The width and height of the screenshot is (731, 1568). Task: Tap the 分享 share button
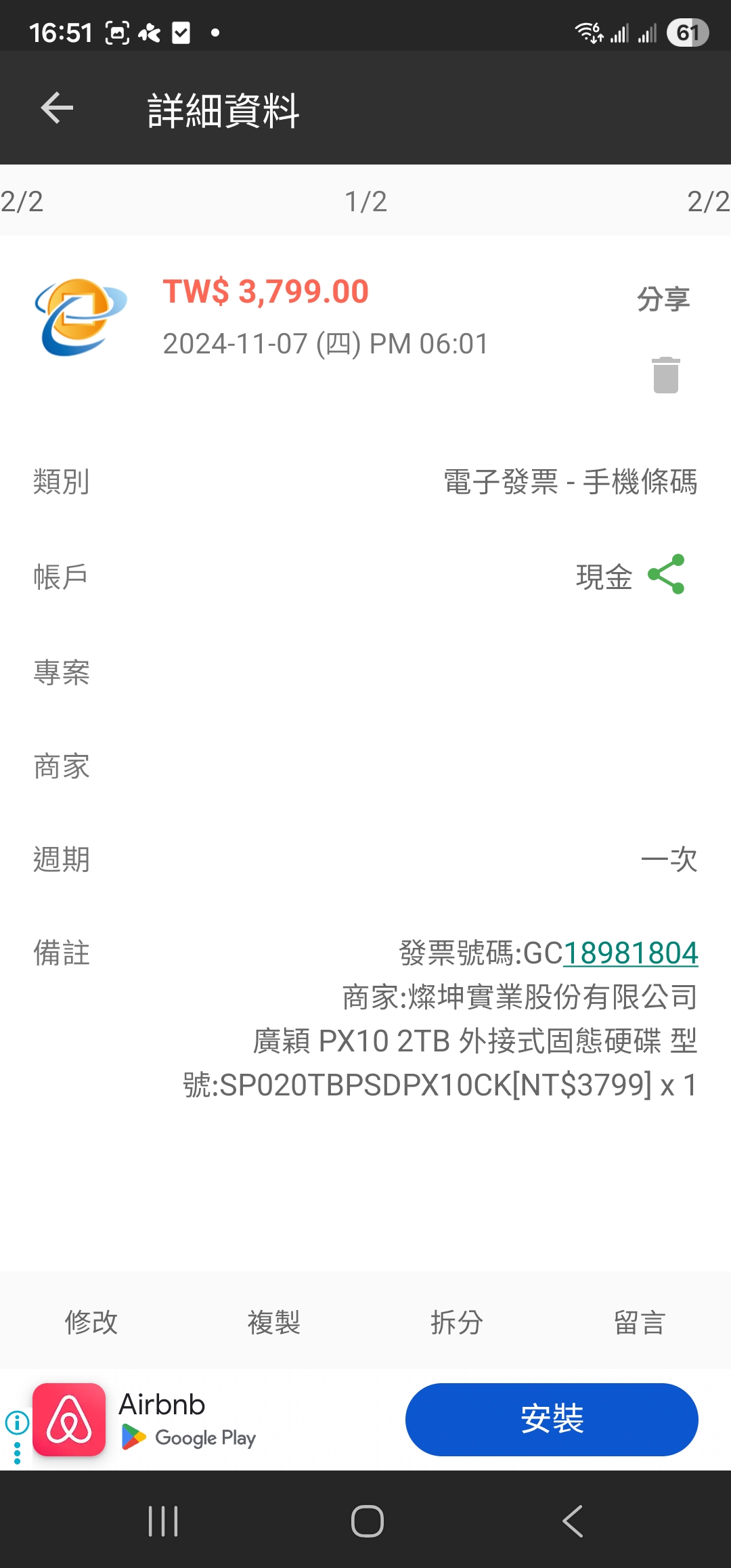(663, 299)
